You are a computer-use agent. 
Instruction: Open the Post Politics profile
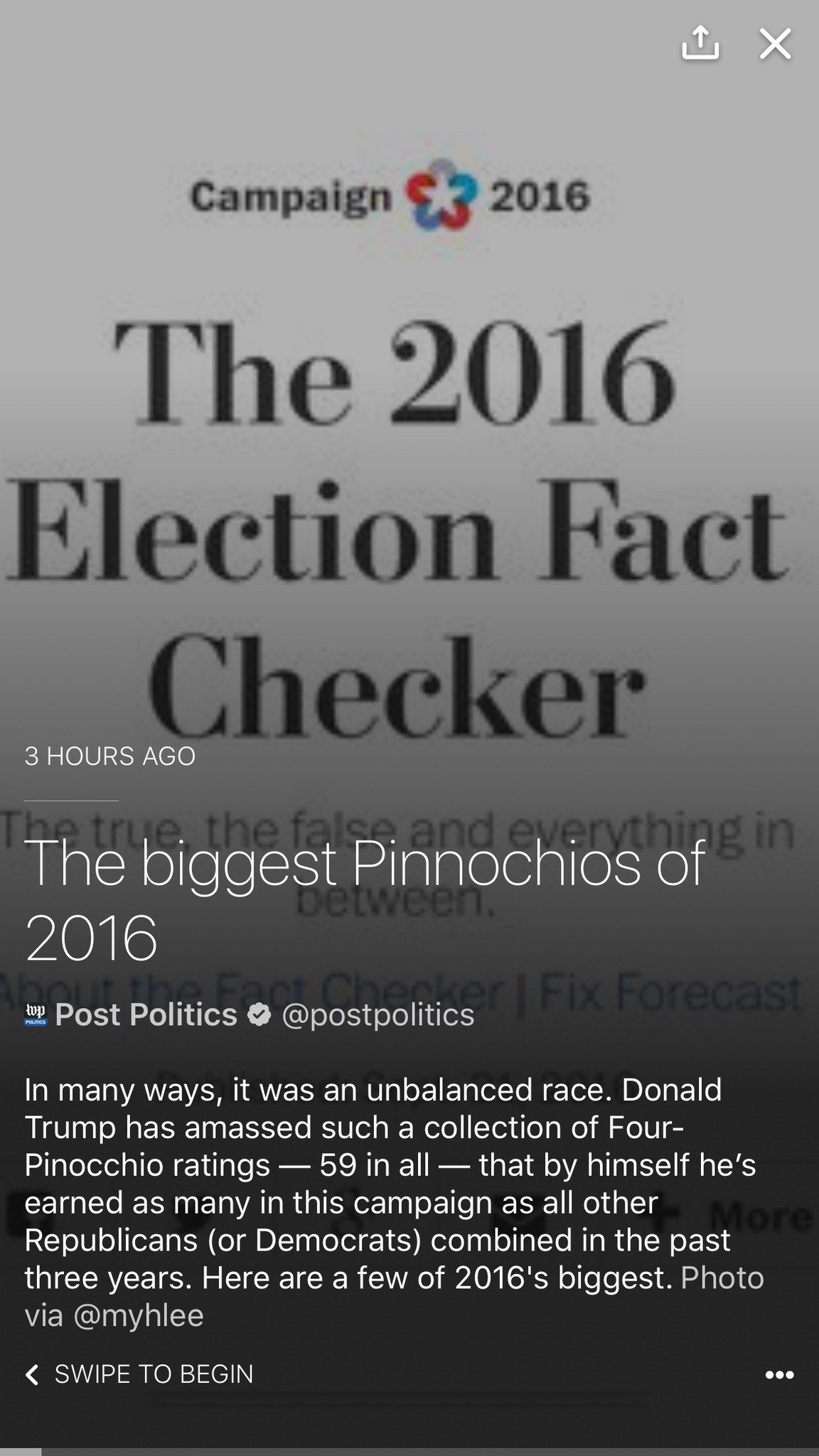pos(146,1015)
